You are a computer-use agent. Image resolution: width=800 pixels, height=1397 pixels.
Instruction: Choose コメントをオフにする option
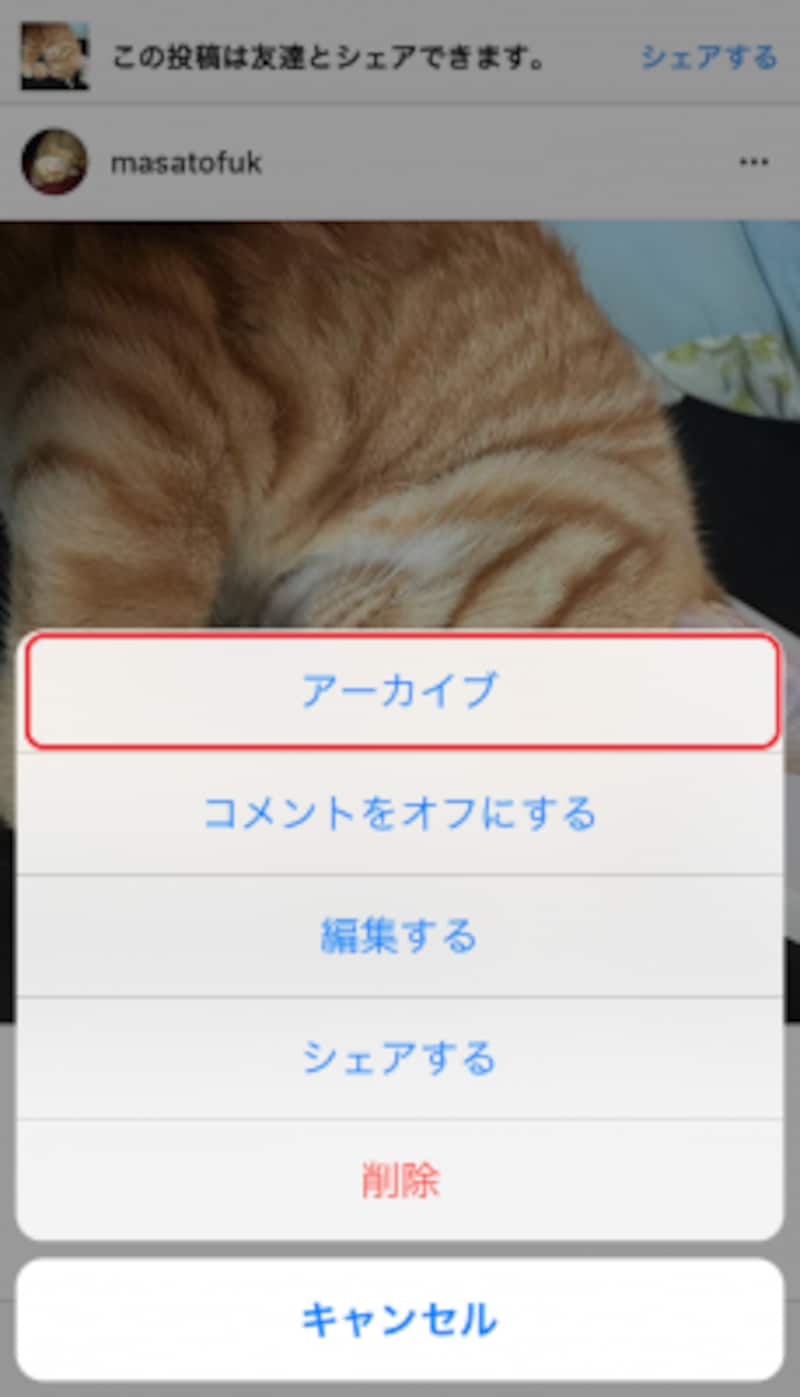400,813
